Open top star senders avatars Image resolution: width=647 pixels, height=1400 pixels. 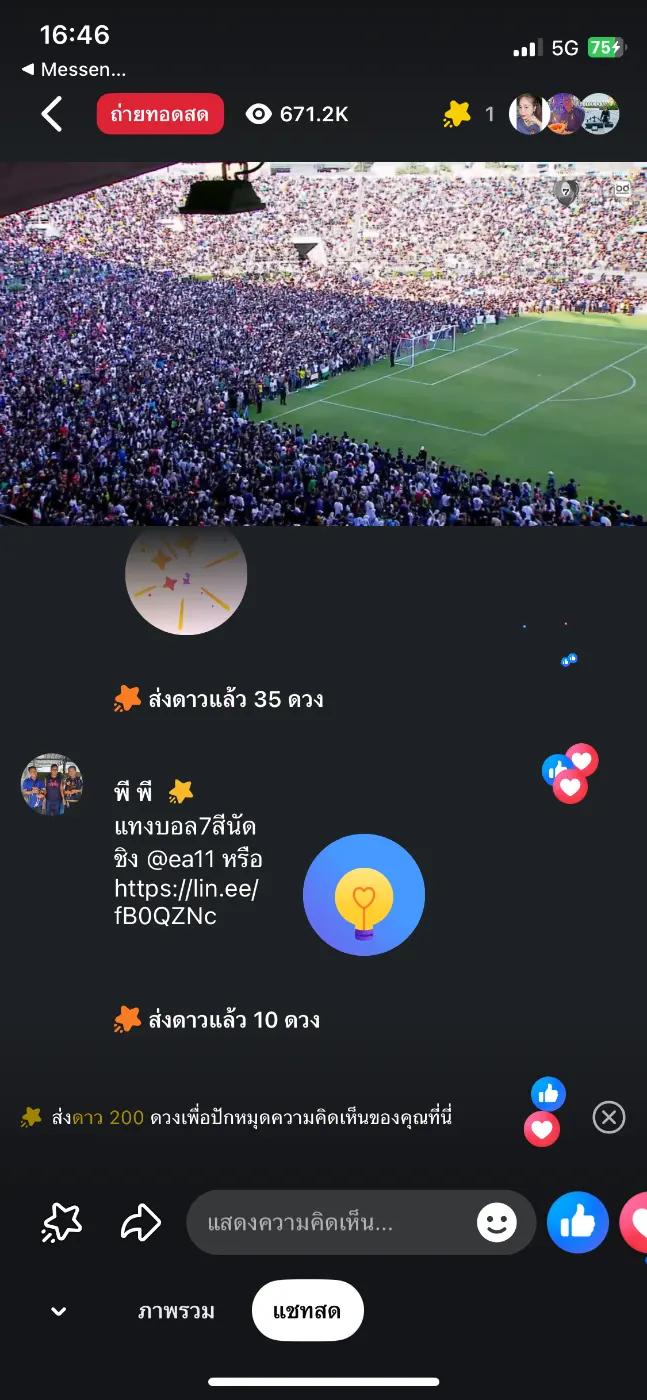coord(564,115)
